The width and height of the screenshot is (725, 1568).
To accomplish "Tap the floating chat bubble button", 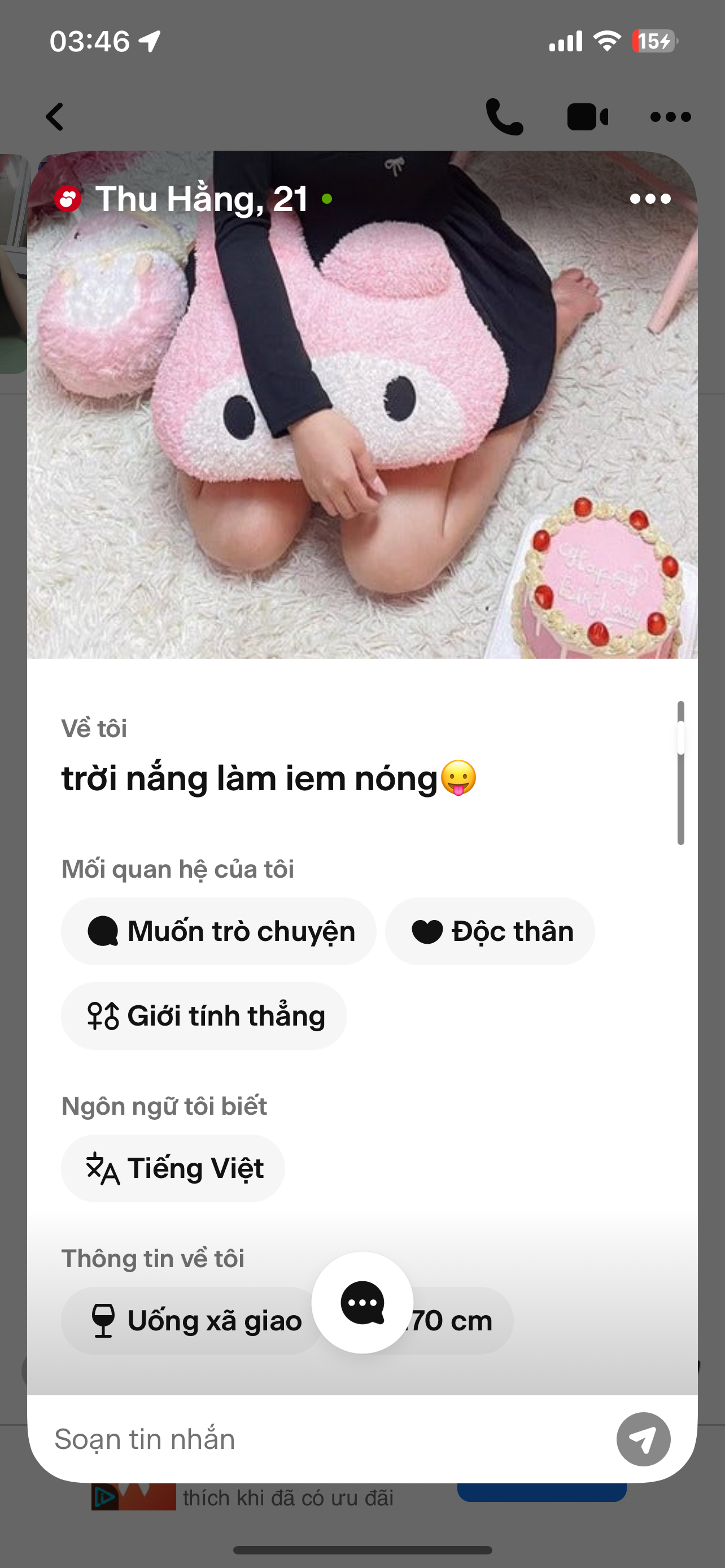I will click(x=362, y=1302).
